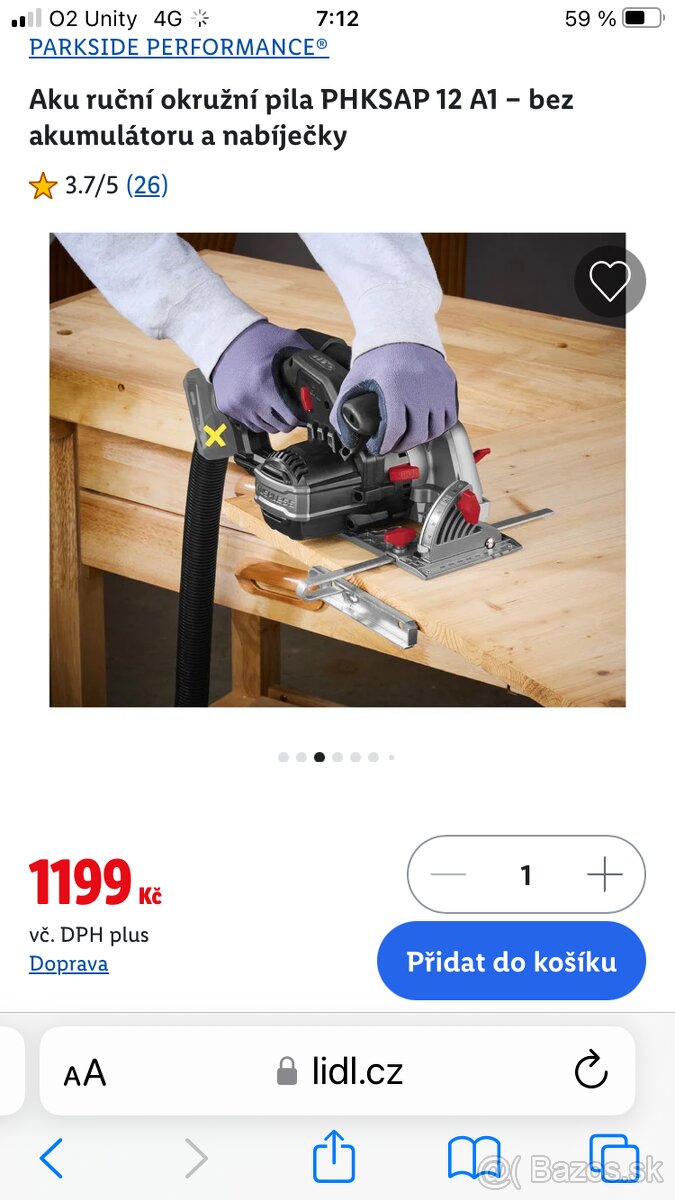The image size is (675, 1200).
Task: Open the Doprava shipping link
Action: [x=68, y=964]
